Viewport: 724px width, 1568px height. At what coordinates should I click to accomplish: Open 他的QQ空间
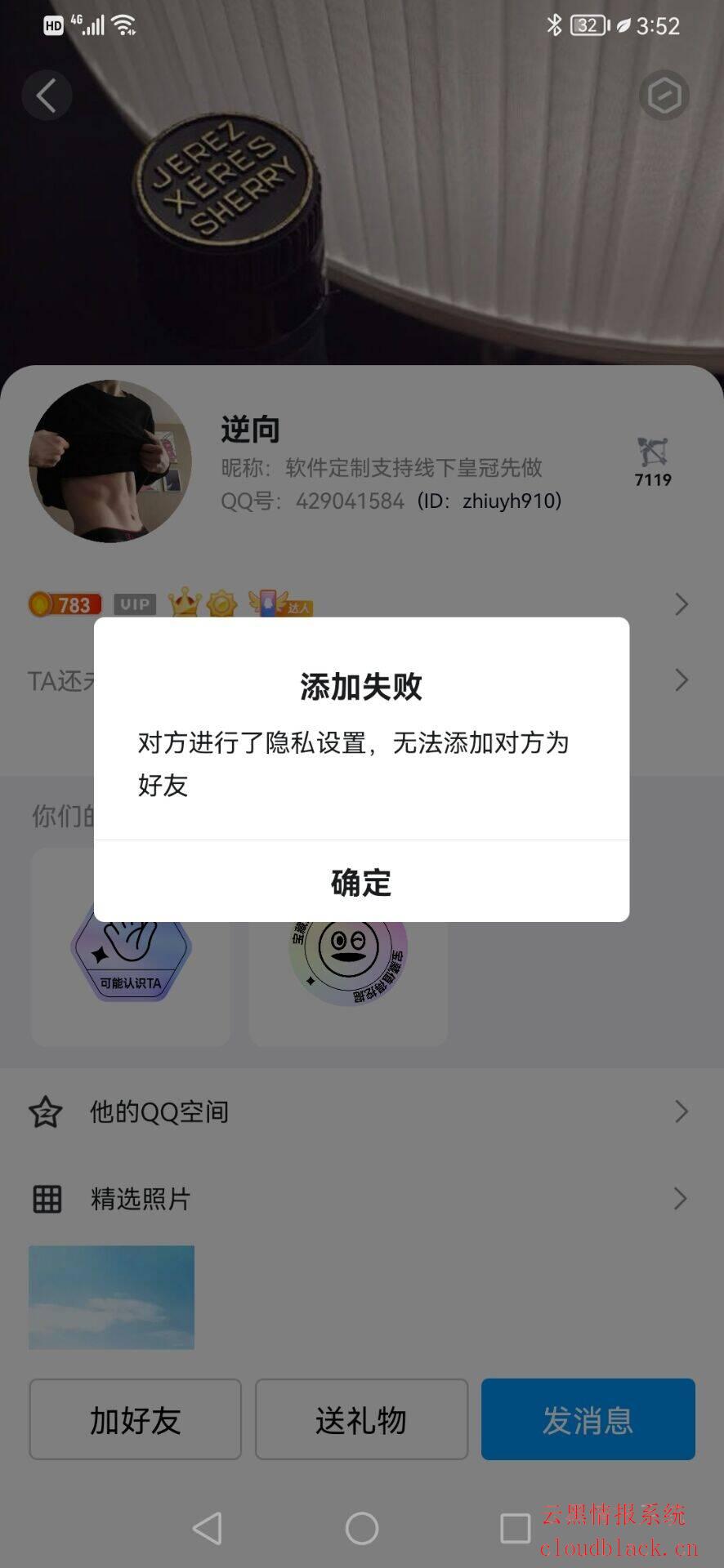pos(360,1111)
